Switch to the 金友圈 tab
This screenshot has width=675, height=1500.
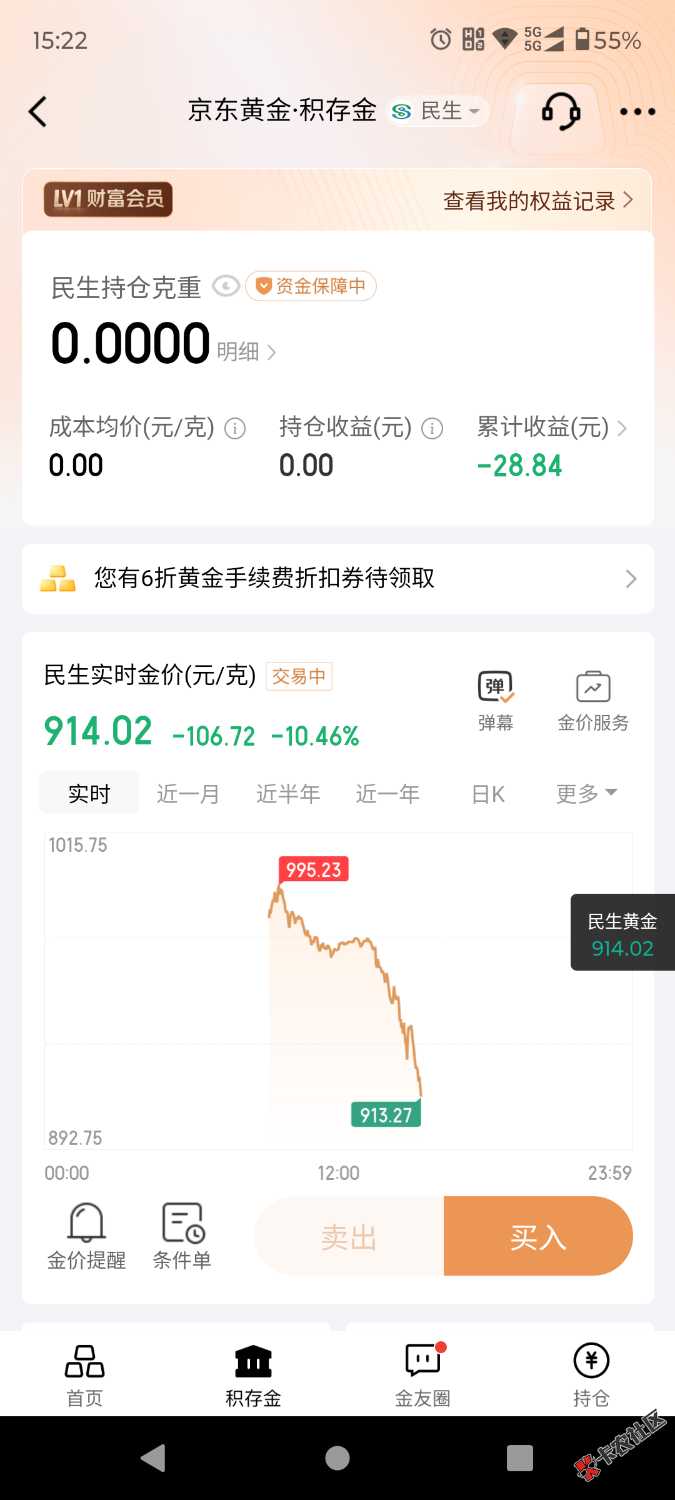pyautogui.click(x=423, y=1375)
